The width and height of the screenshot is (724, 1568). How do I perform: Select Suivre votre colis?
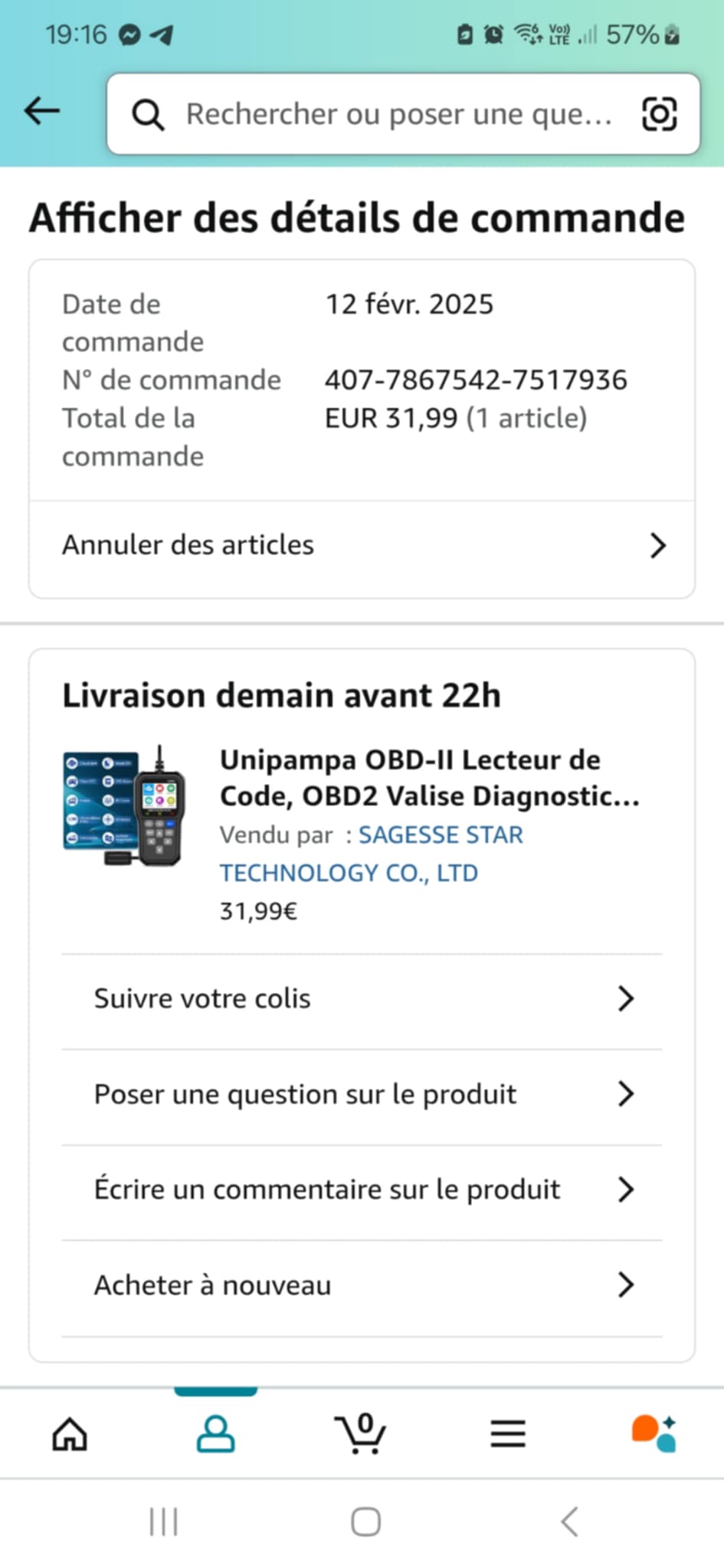362,998
